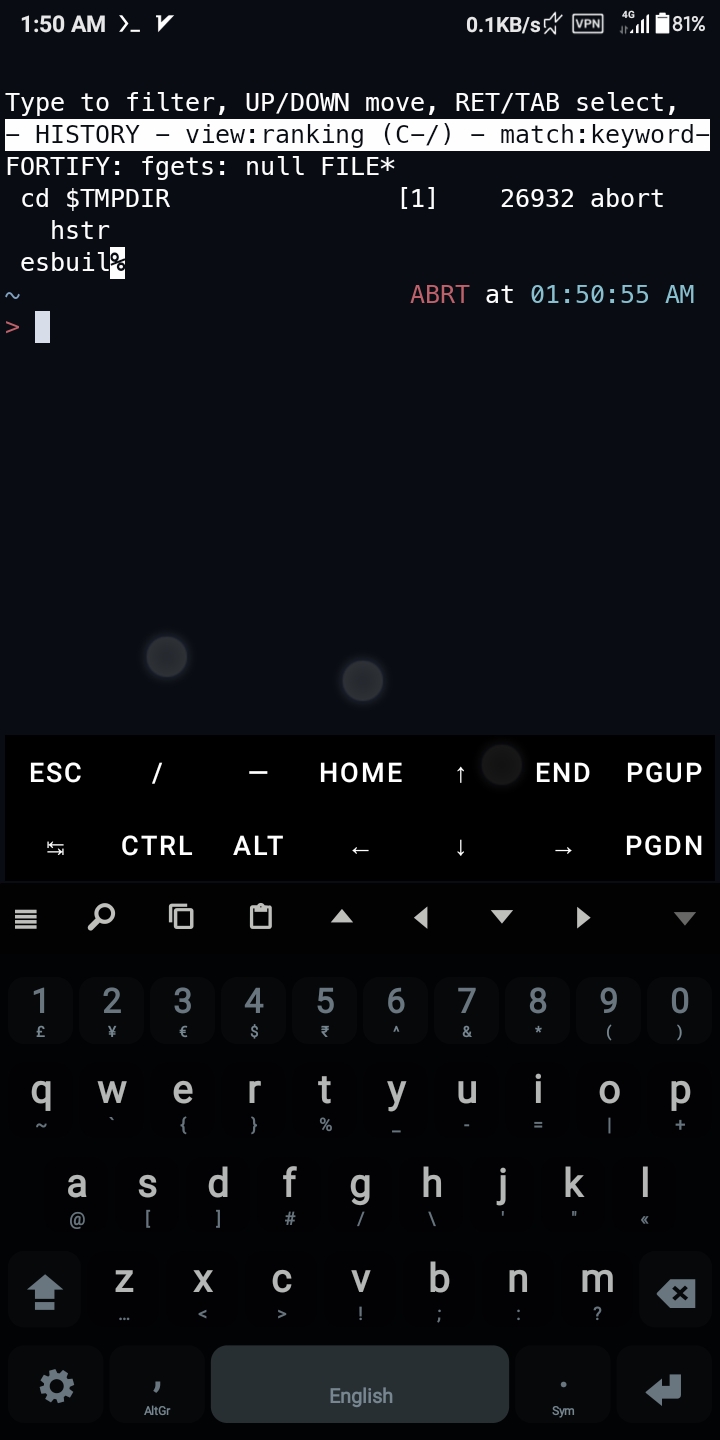Viewport: 720px width, 1440px height.
Task: Tap the END key
Action: (x=563, y=773)
